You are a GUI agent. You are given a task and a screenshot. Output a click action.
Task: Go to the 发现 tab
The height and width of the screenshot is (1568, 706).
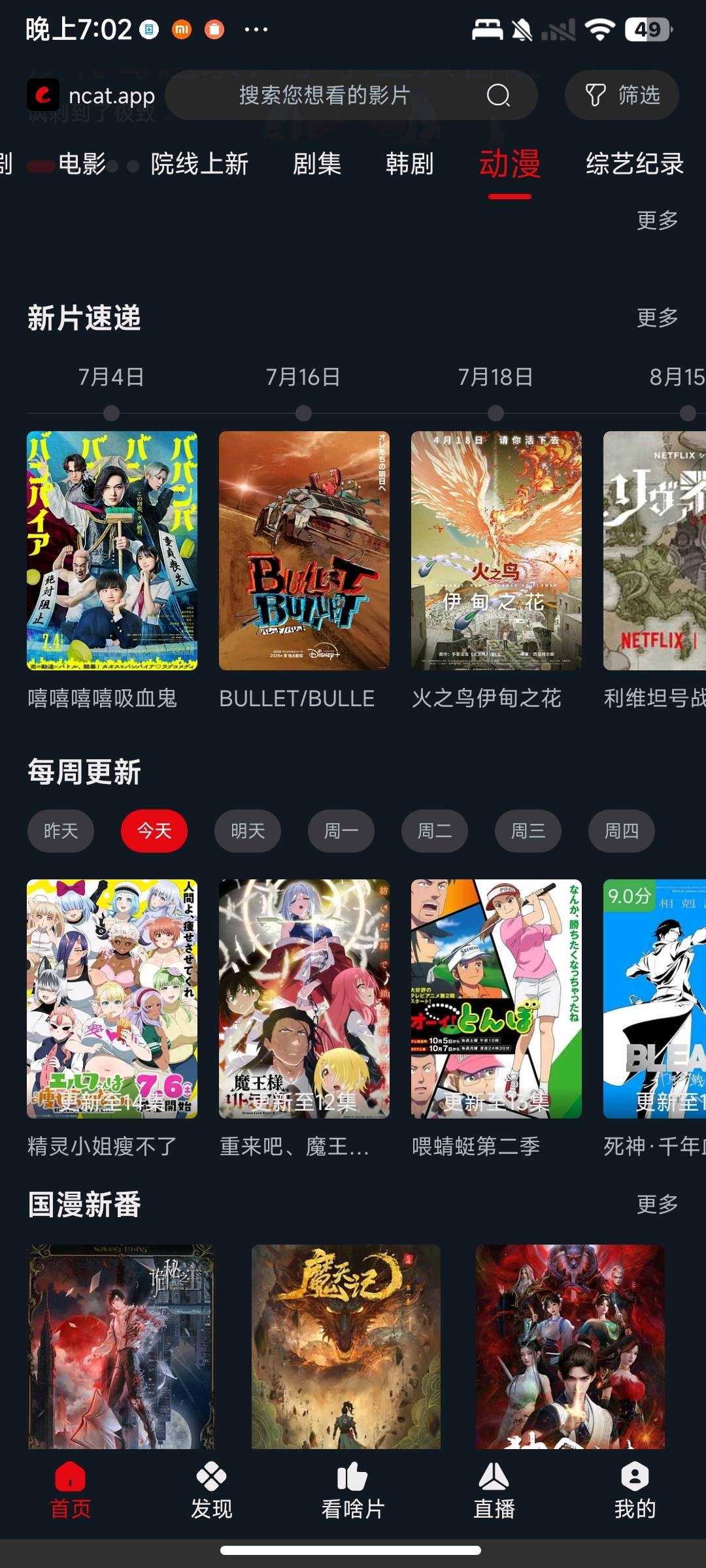(211, 1491)
